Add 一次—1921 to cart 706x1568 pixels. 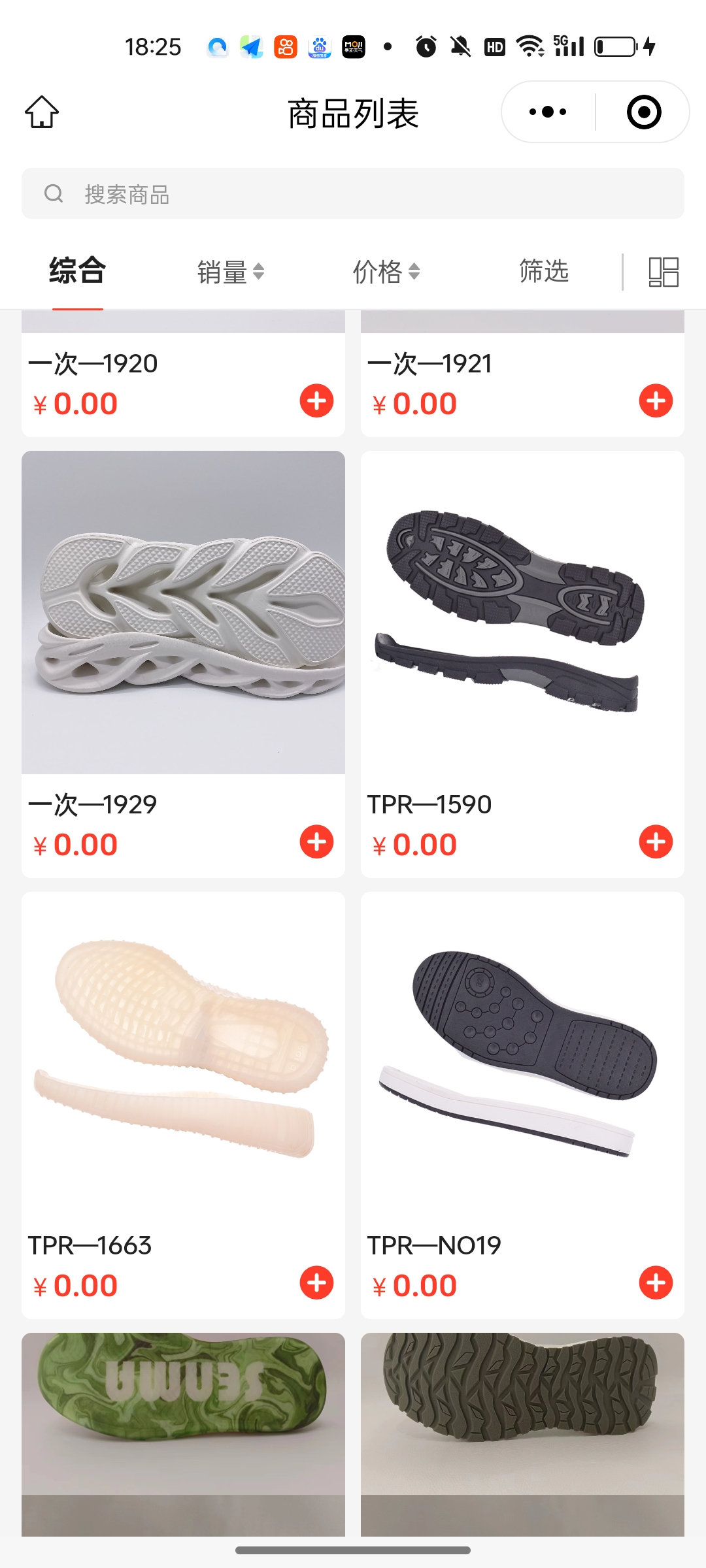tap(656, 400)
